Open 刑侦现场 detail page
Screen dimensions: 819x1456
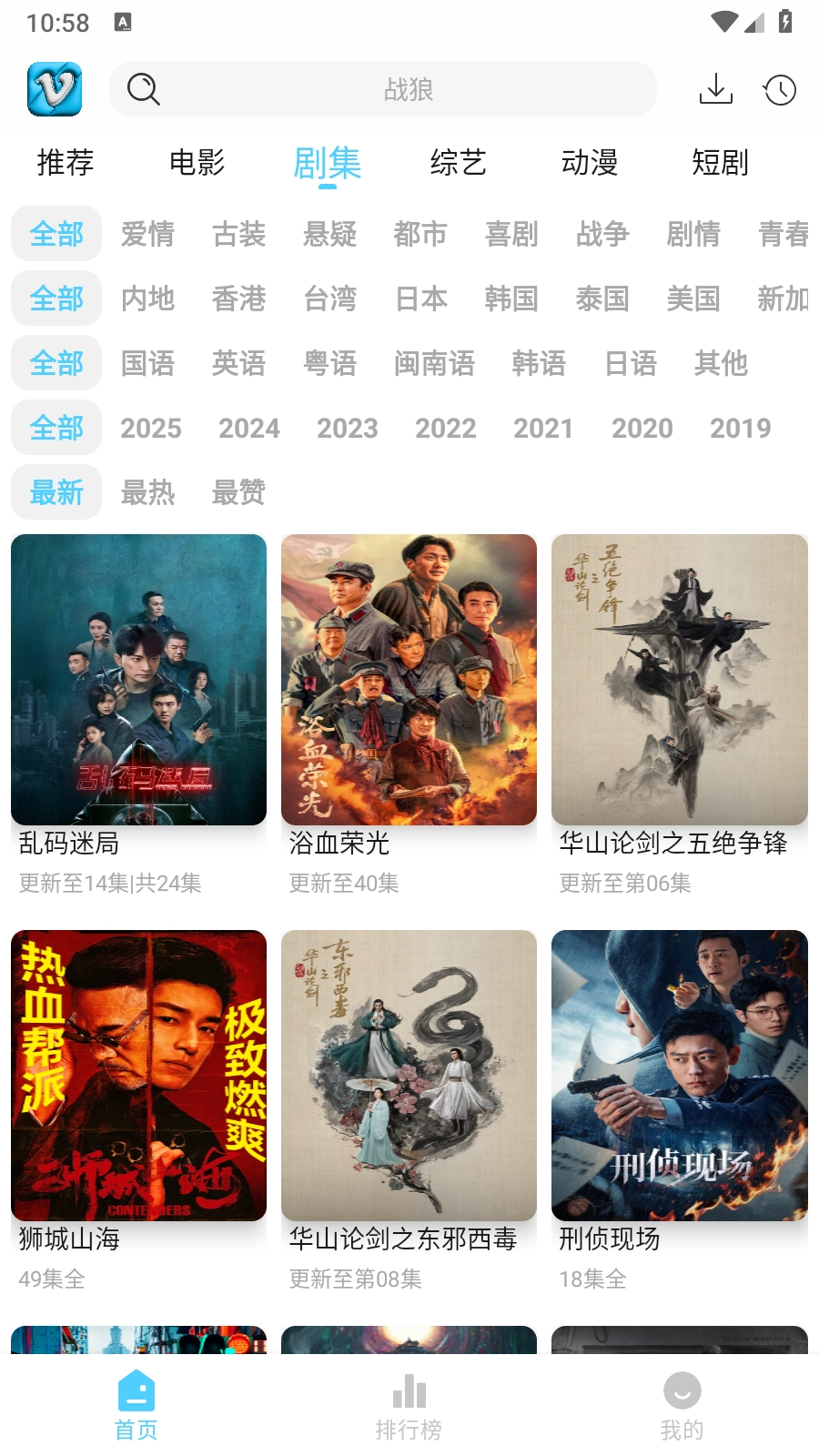[x=679, y=1075]
